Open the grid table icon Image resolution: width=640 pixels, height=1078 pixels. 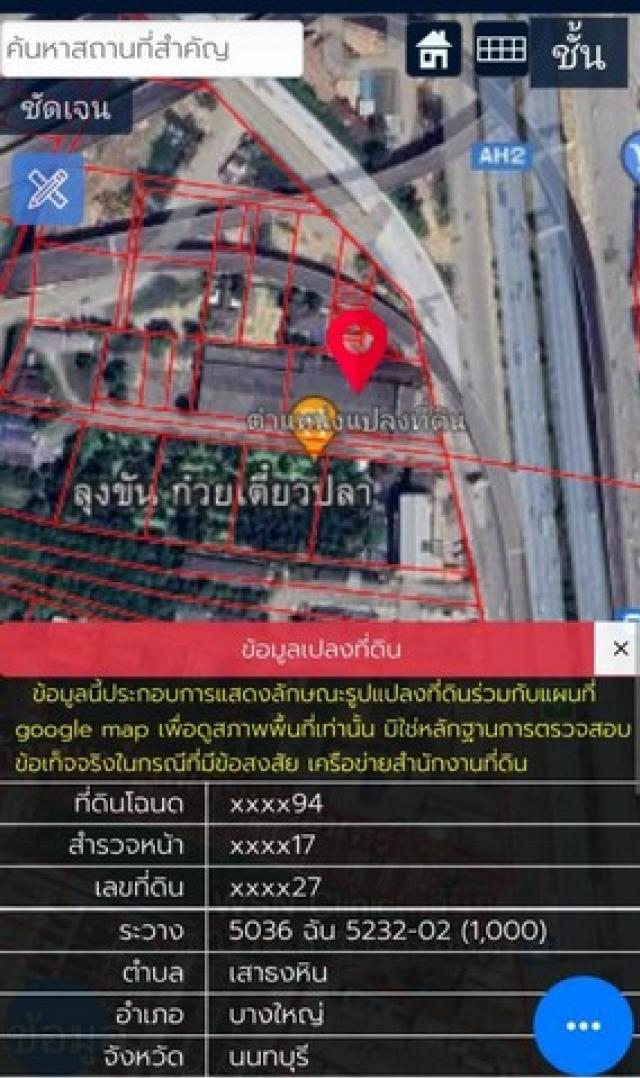501,48
